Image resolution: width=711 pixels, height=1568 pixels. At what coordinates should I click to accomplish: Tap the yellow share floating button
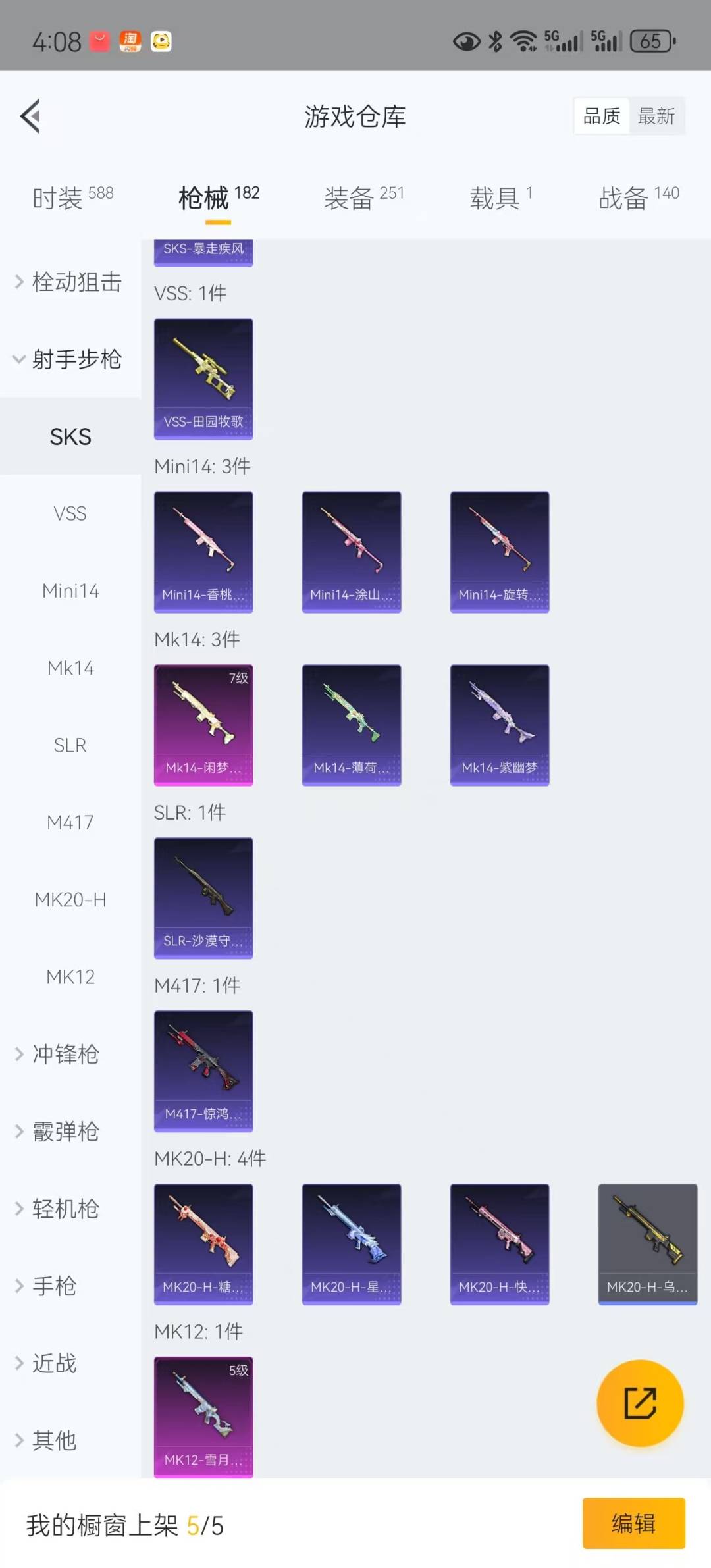[640, 1403]
